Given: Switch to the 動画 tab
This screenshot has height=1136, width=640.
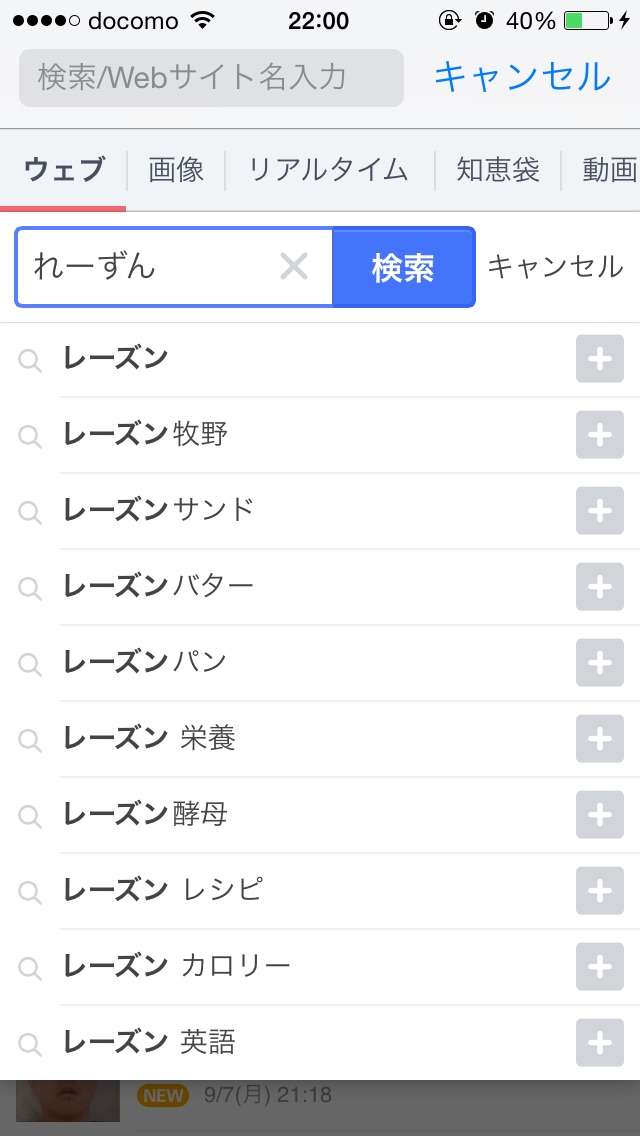Looking at the screenshot, I should click(x=610, y=170).
